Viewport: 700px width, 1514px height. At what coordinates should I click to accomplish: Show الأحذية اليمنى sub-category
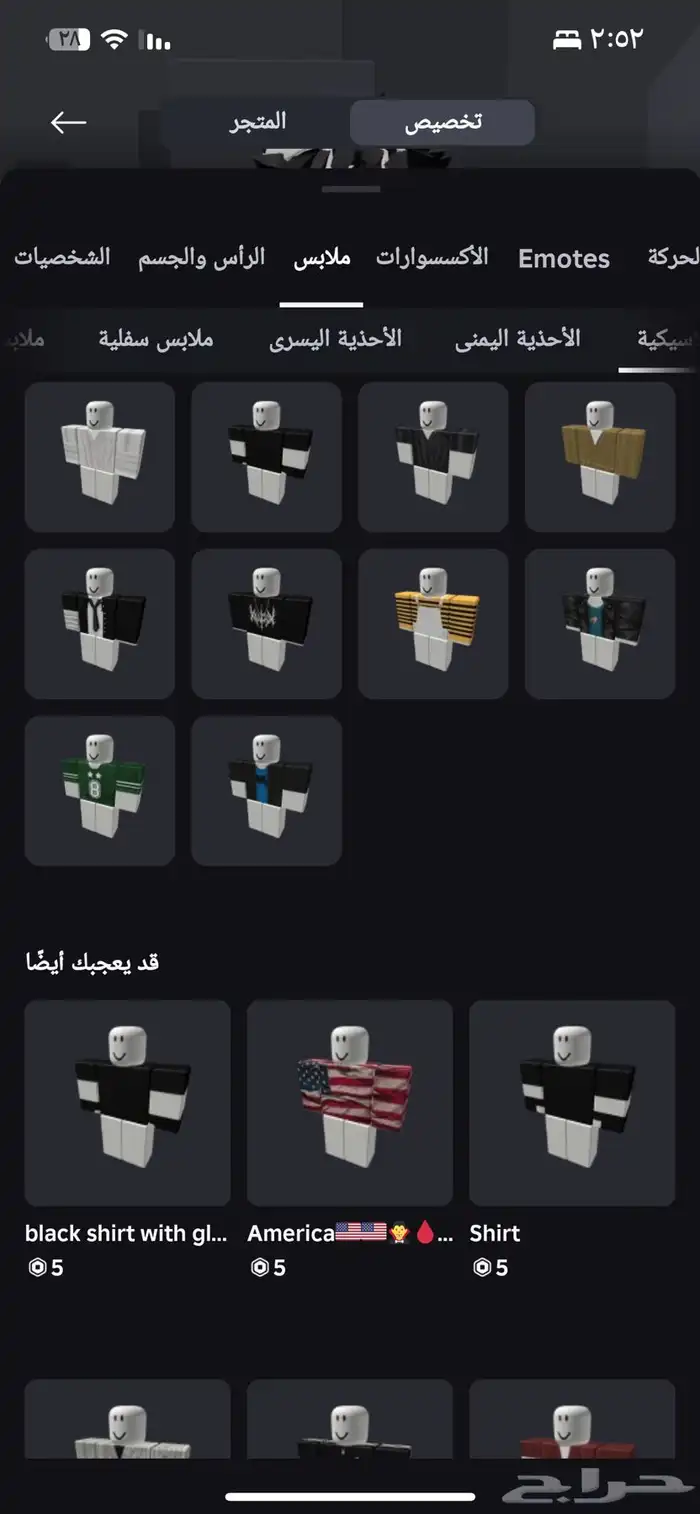517,339
